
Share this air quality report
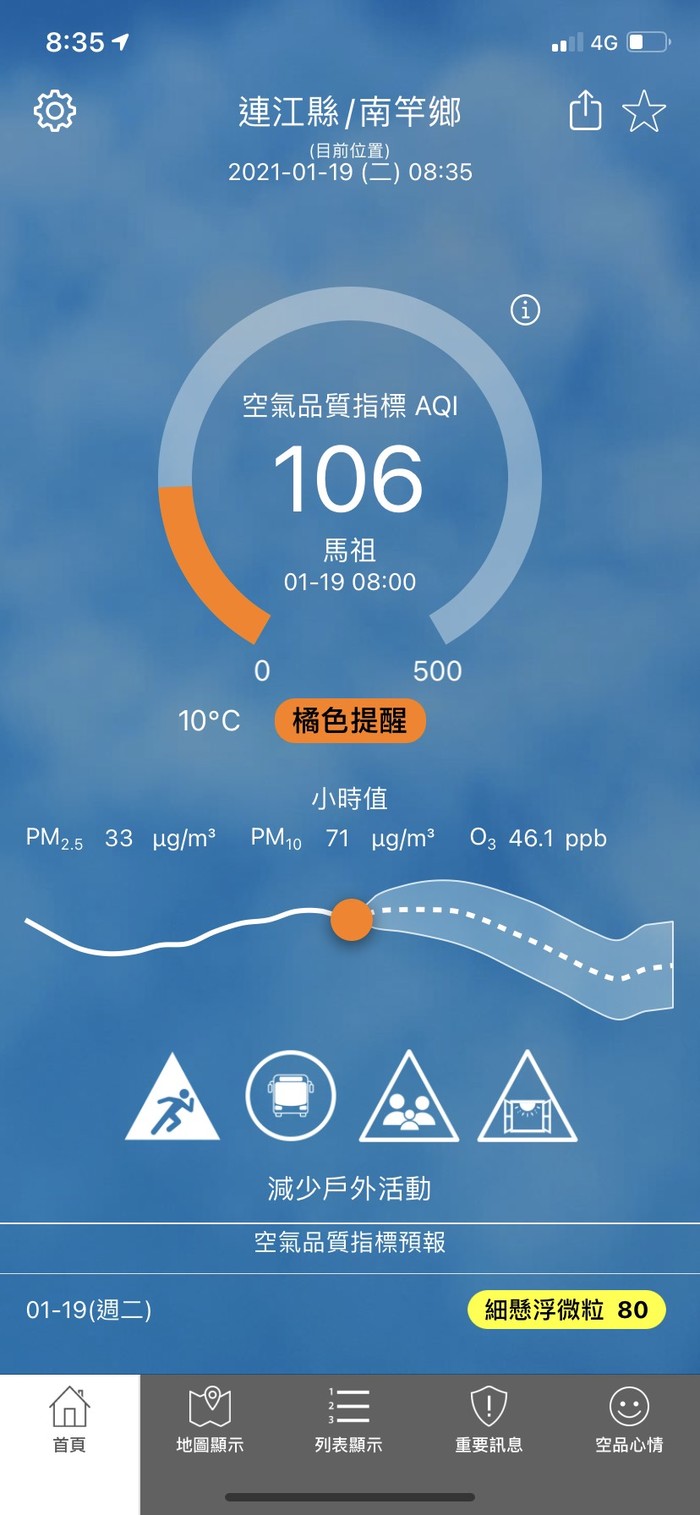click(585, 111)
